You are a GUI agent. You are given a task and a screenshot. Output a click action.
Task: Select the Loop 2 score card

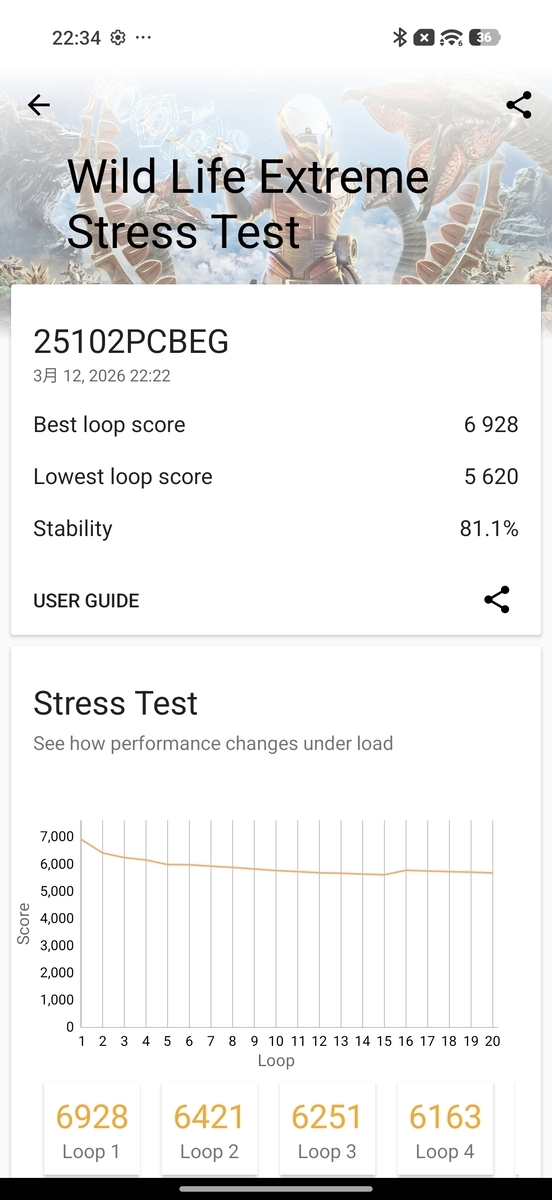click(x=209, y=1129)
